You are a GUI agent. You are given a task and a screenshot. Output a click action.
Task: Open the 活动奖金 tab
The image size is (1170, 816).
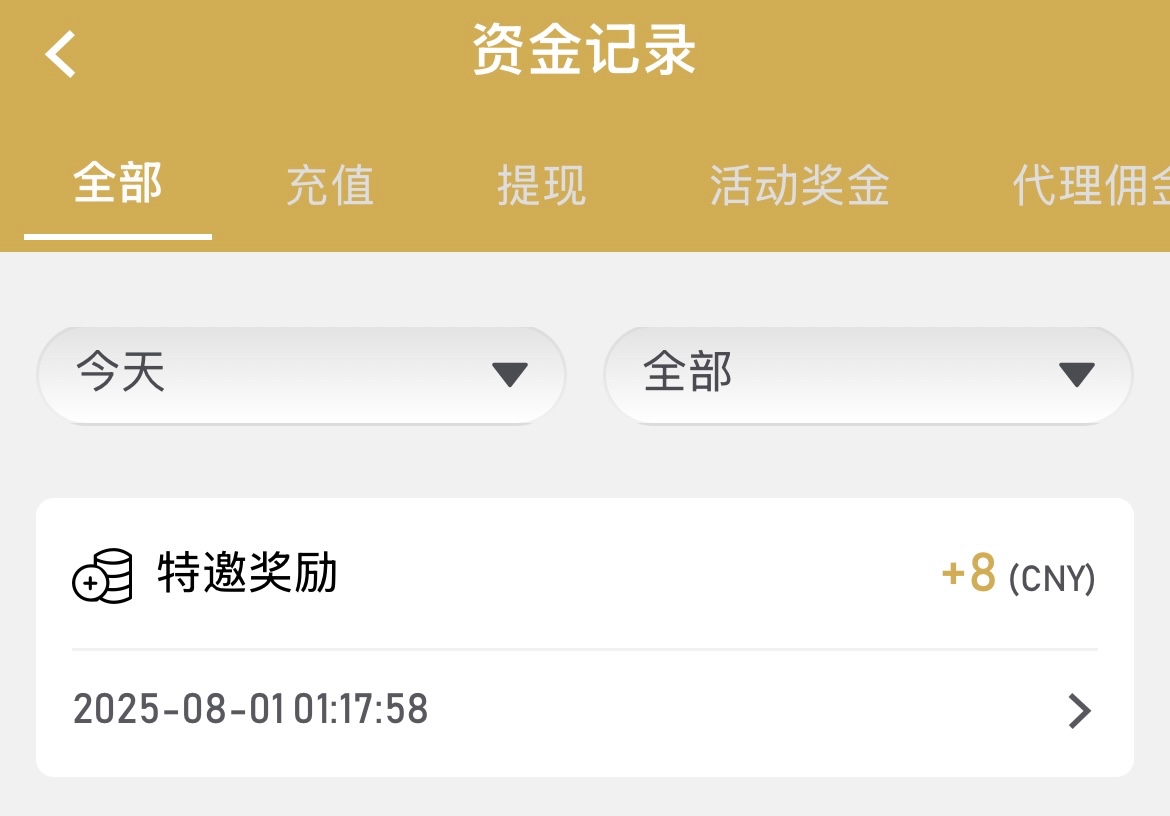pos(799,186)
